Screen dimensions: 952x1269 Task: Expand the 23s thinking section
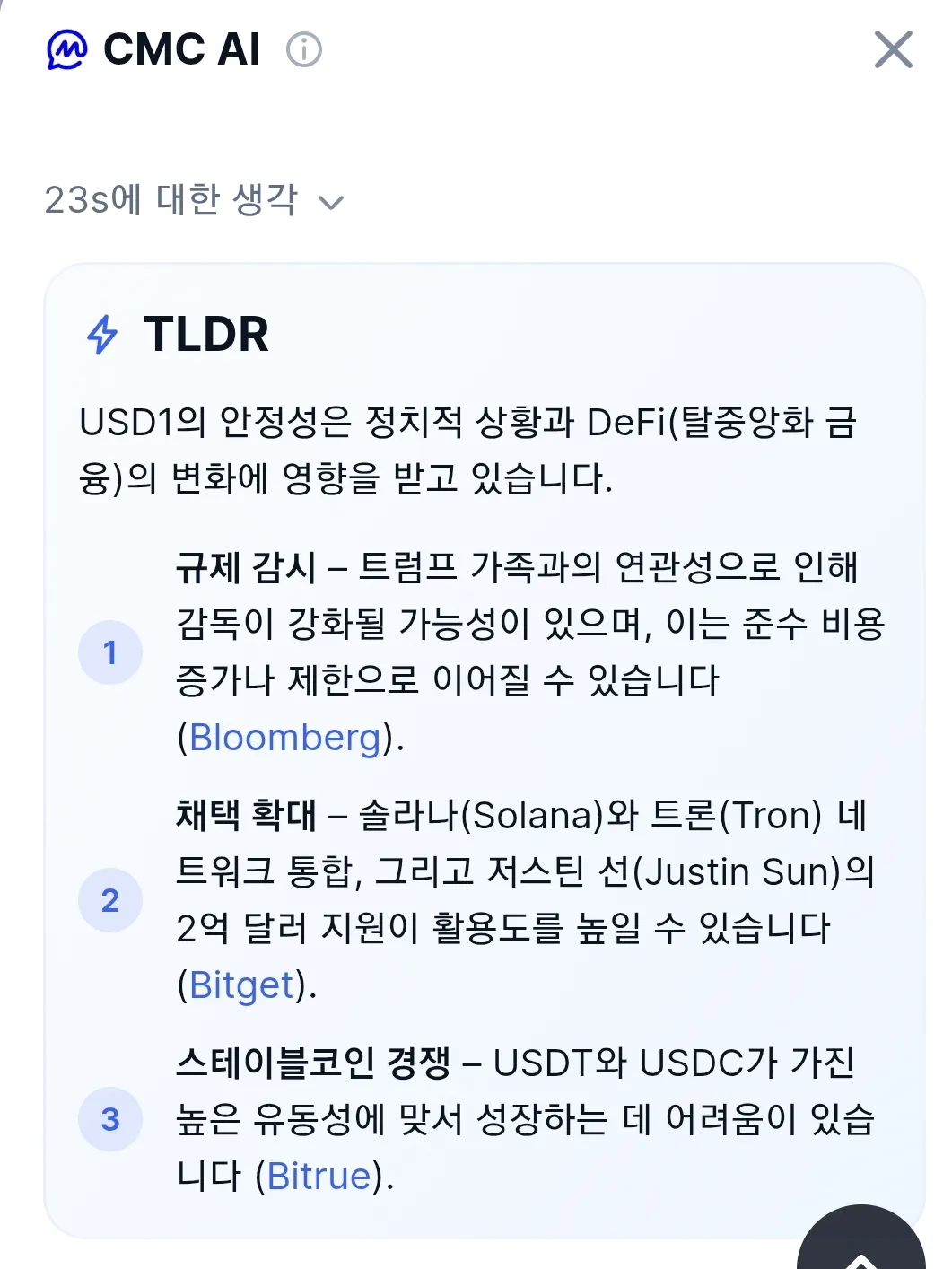(x=194, y=200)
